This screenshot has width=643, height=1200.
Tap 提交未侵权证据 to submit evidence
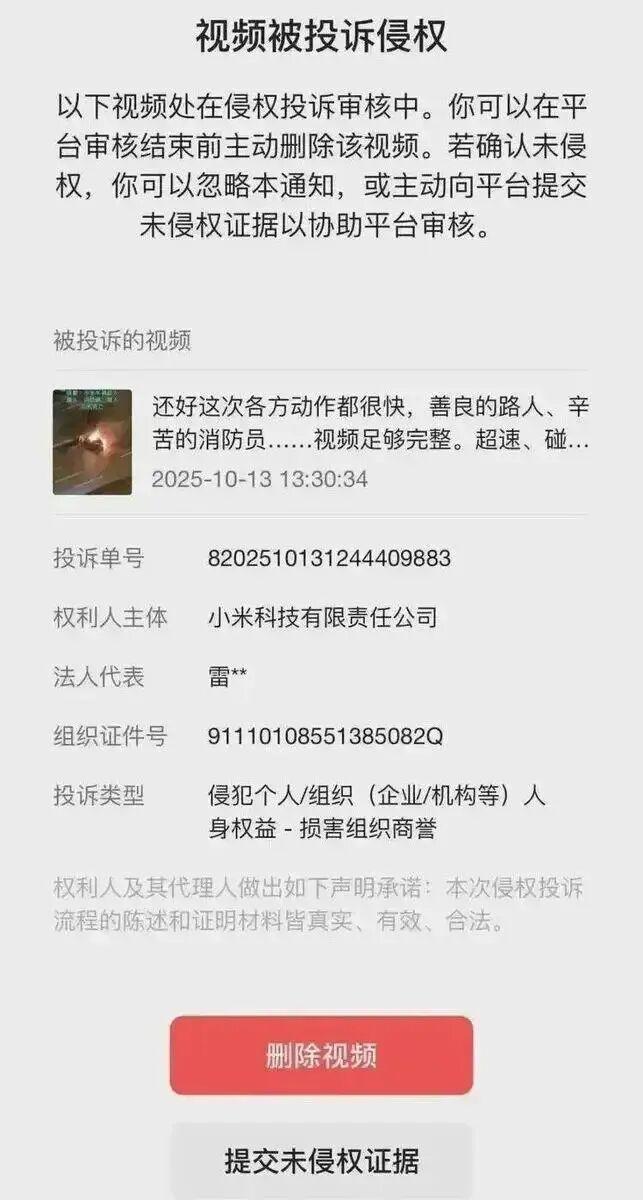pyautogui.click(x=321, y=1161)
